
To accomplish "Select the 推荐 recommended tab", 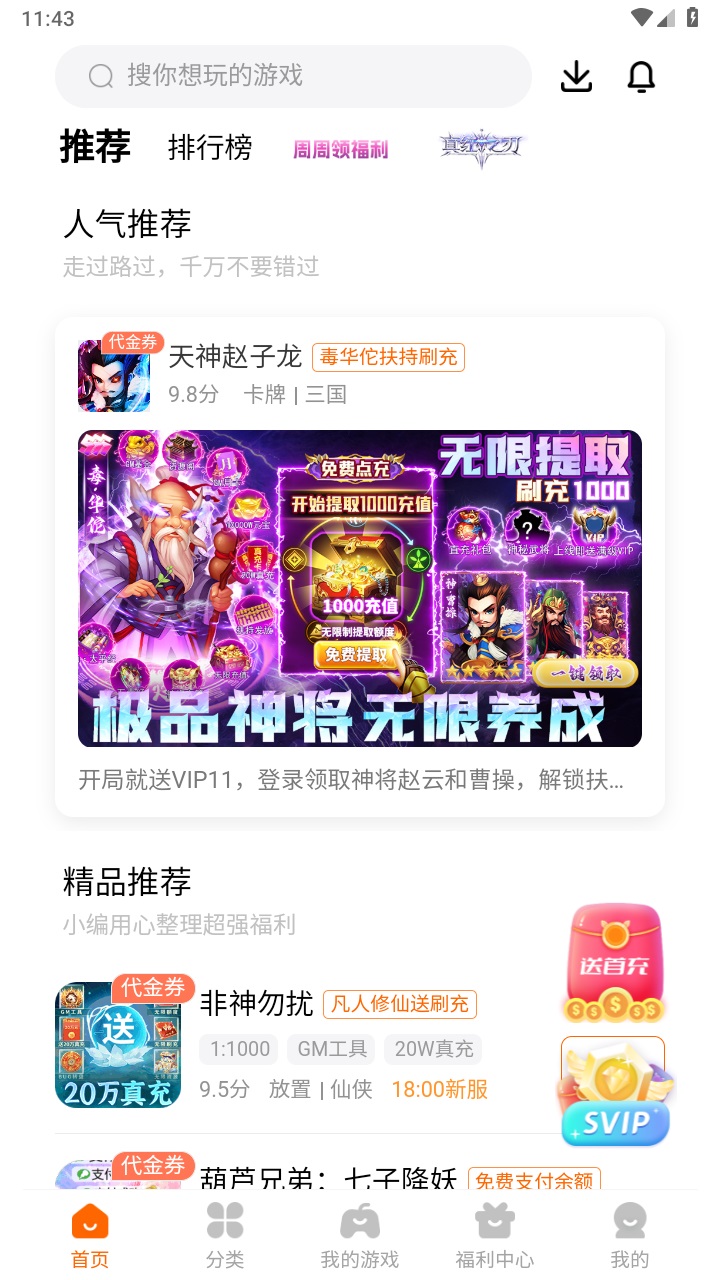I will click(95, 147).
